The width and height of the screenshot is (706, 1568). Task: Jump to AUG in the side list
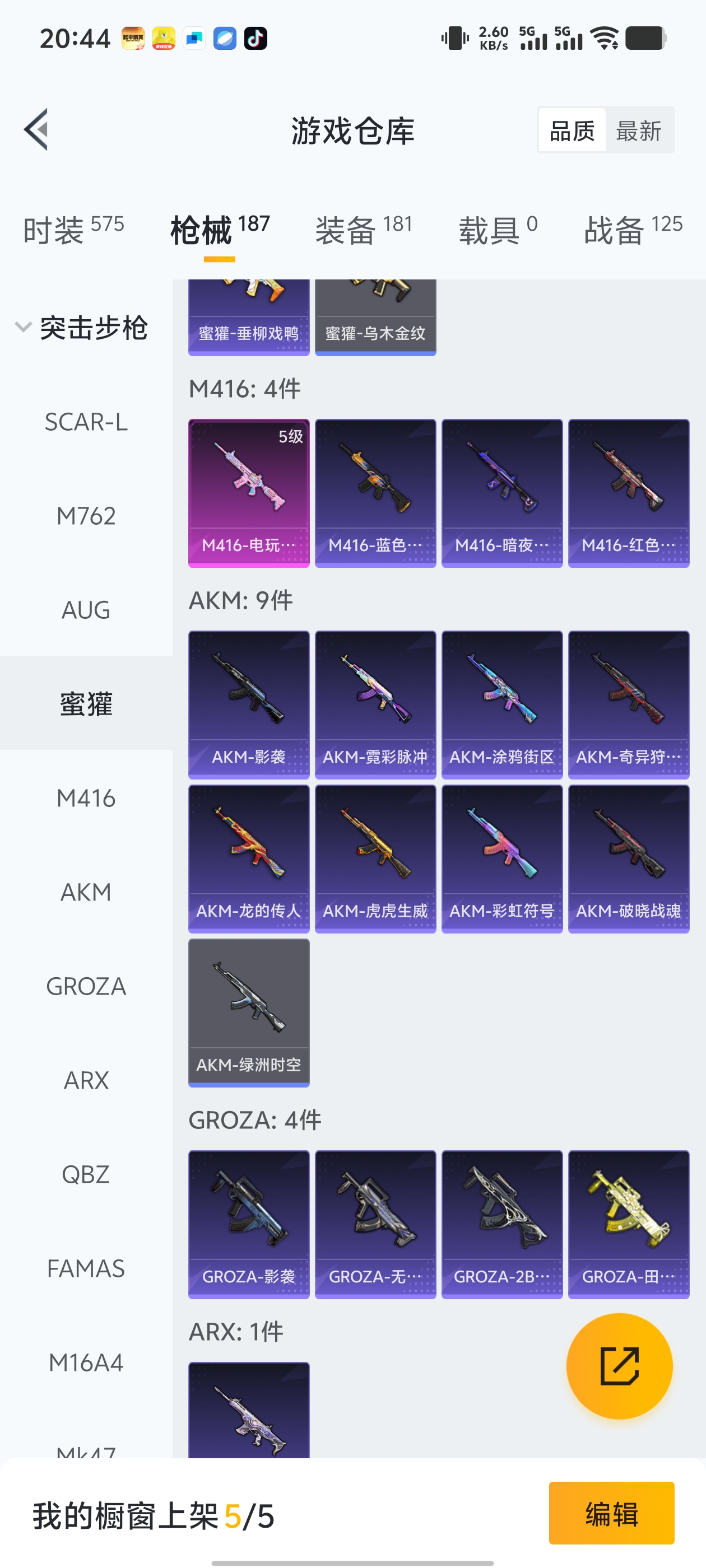click(x=86, y=610)
